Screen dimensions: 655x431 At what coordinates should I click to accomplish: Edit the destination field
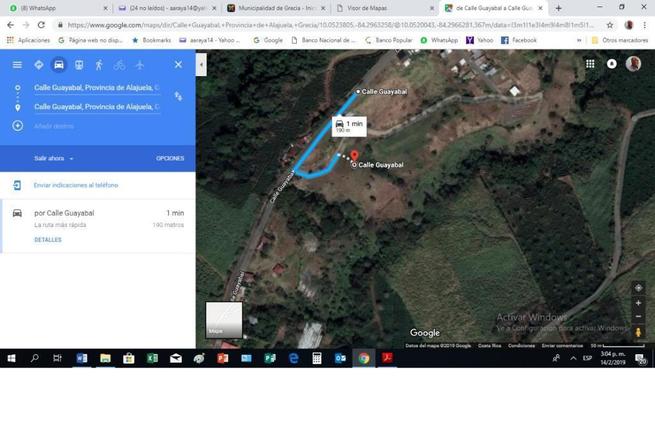point(96,106)
